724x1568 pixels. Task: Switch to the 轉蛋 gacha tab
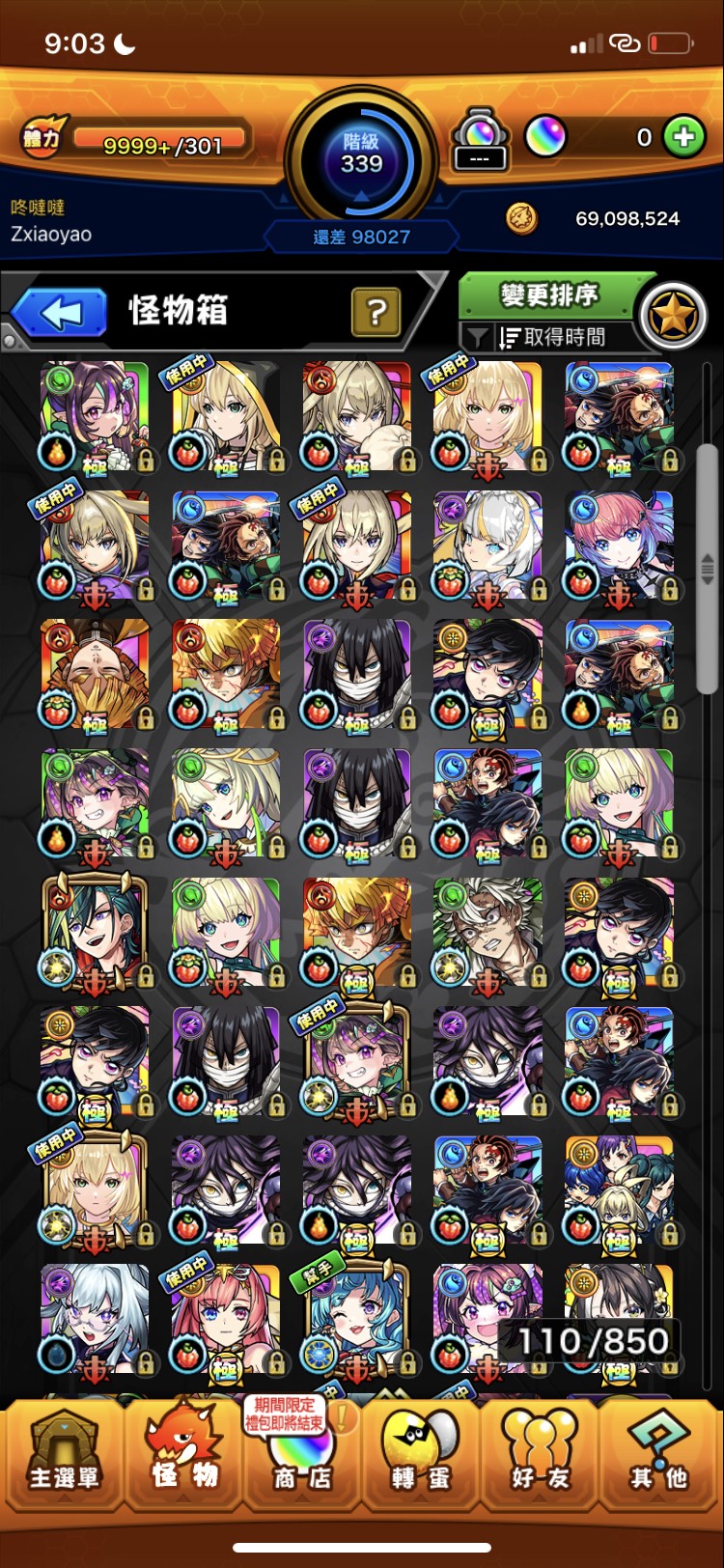[x=421, y=1453]
